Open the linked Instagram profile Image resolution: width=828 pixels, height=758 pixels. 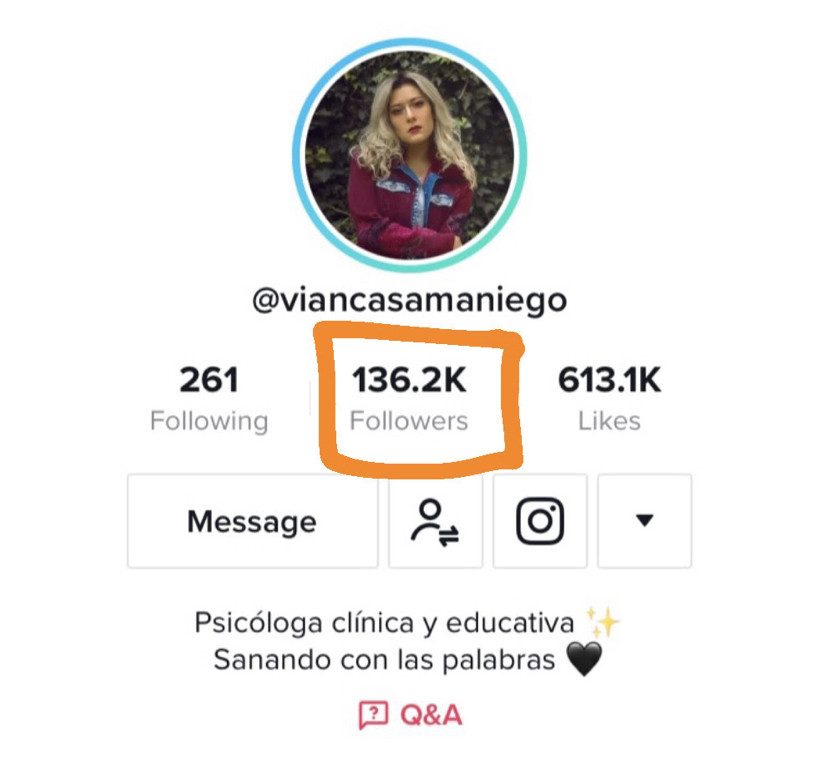540,521
